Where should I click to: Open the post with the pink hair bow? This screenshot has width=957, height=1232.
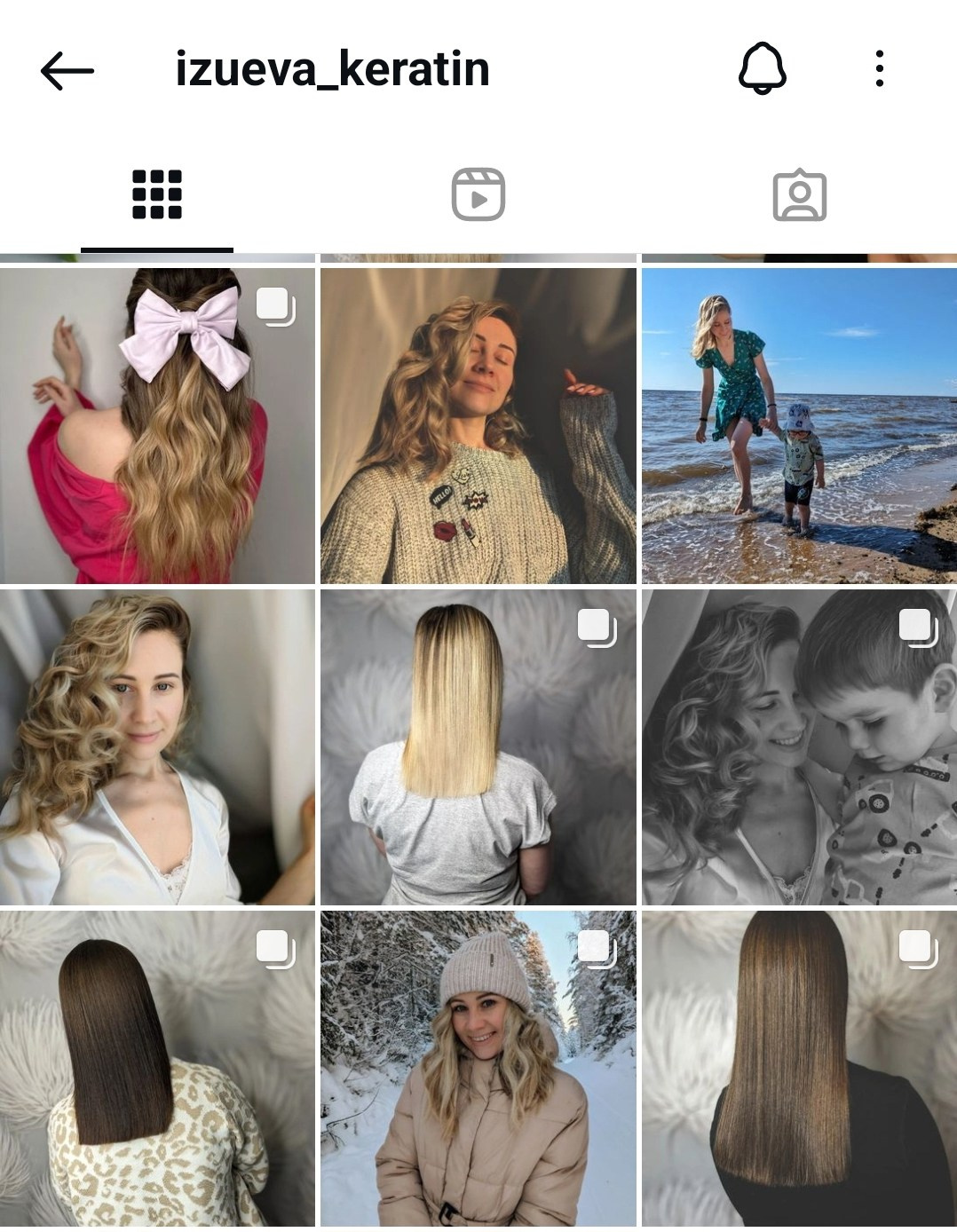tap(157, 425)
